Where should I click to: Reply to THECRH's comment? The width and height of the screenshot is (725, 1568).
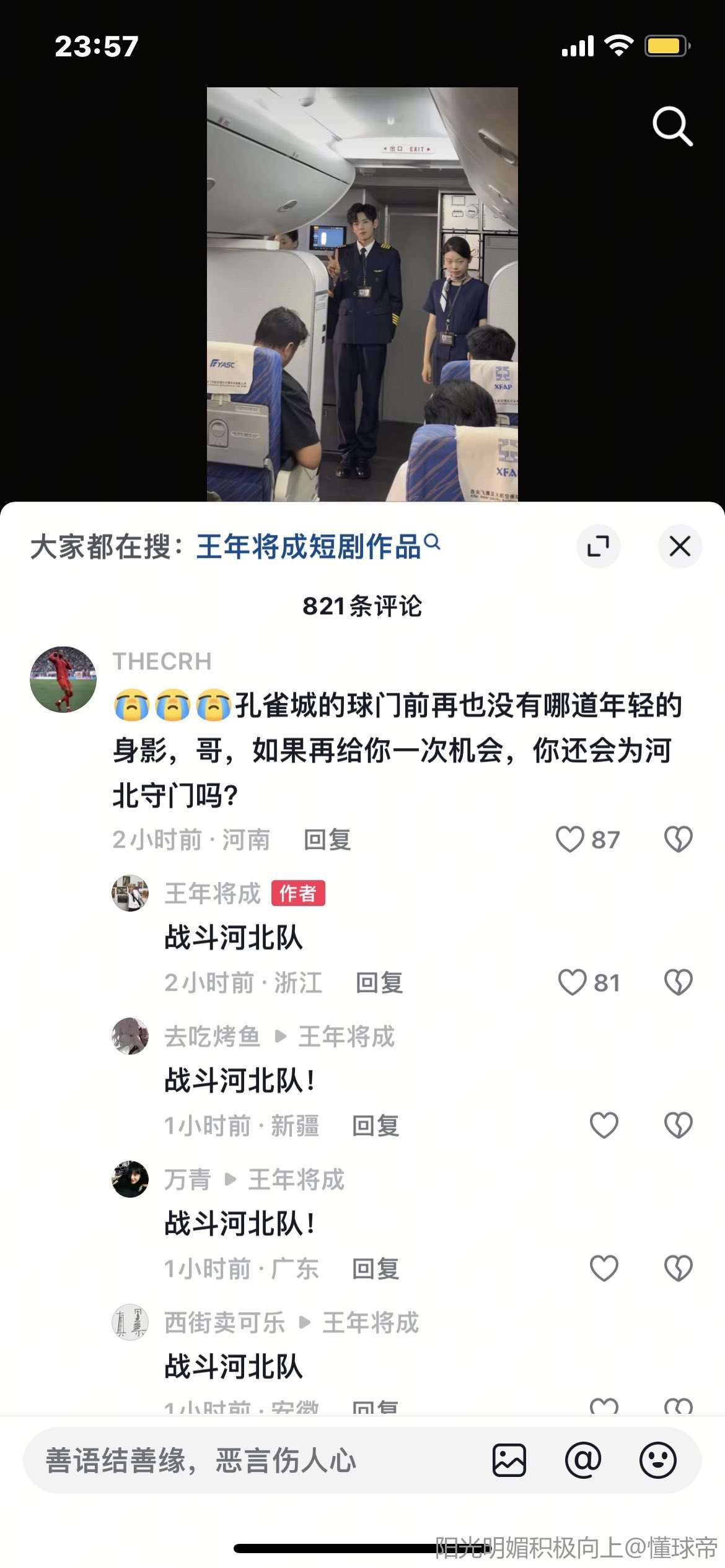[327, 840]
